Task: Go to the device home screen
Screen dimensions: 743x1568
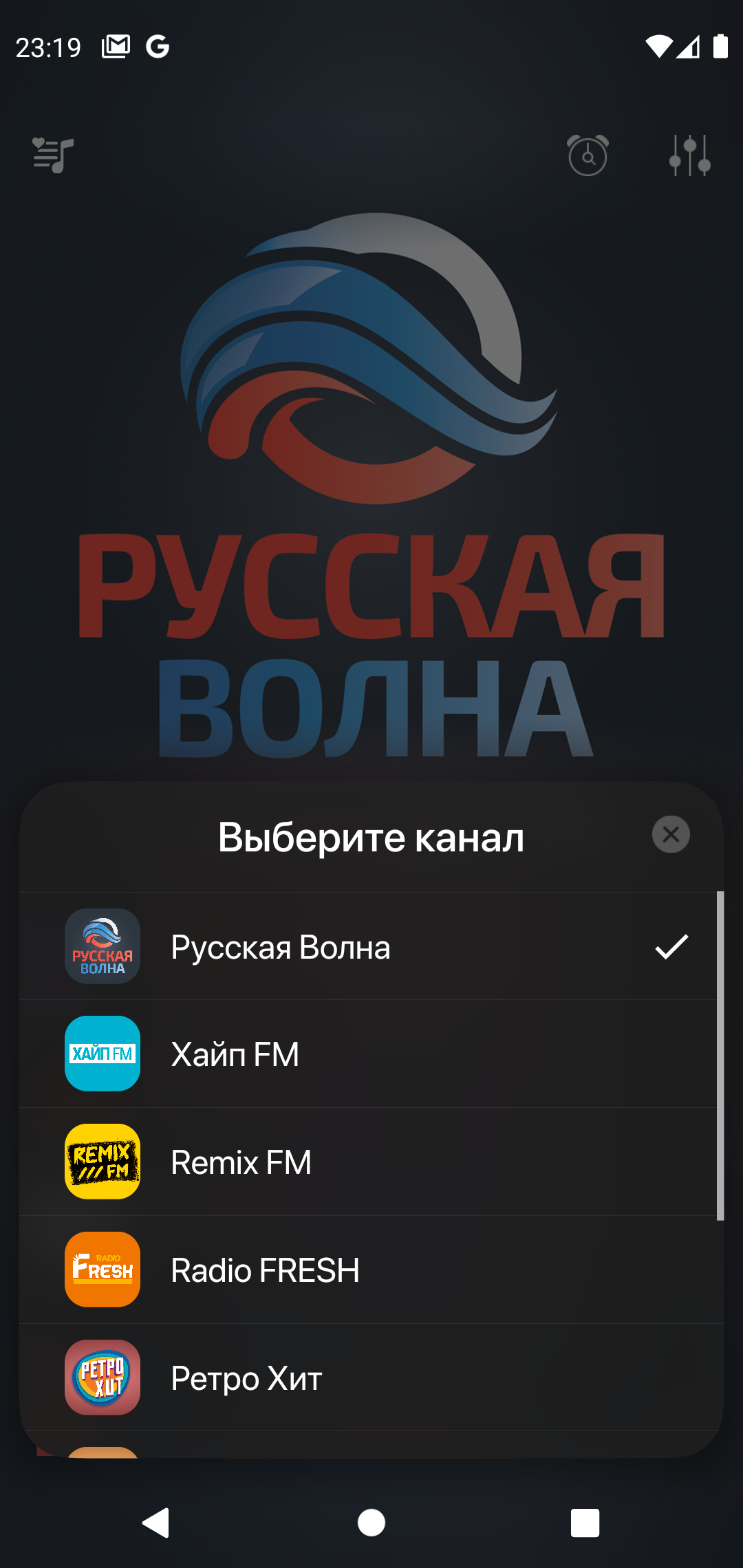Action: coord(371,1523)
